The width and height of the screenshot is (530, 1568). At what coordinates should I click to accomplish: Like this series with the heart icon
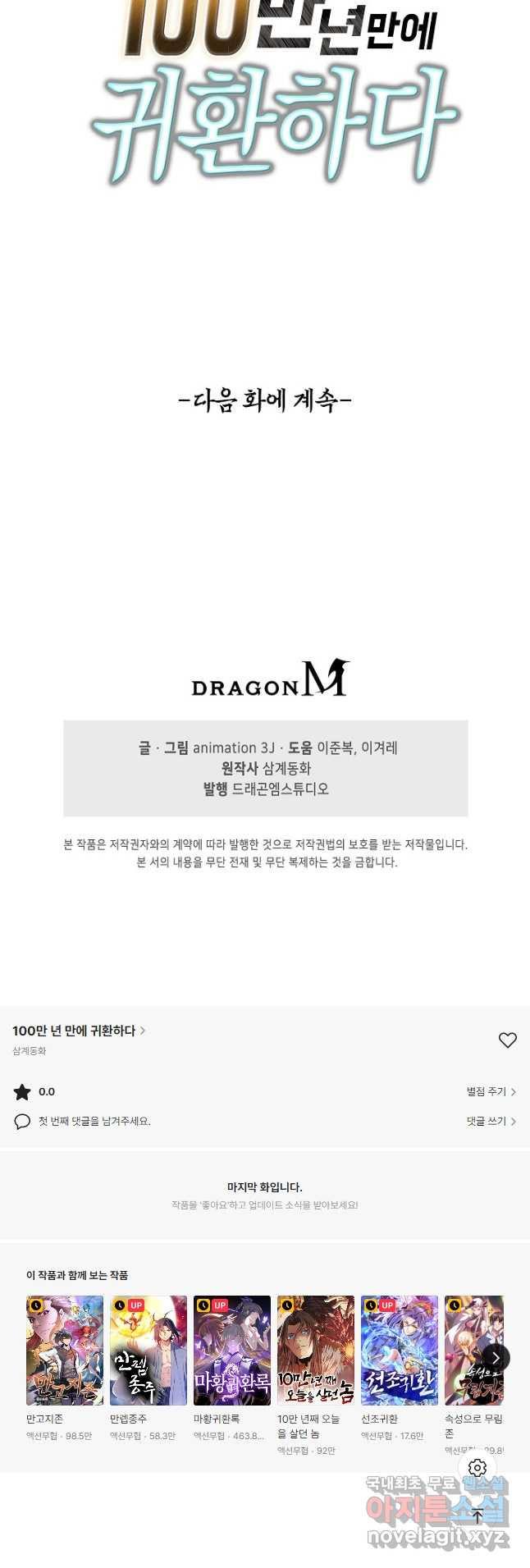point(507,1040)
